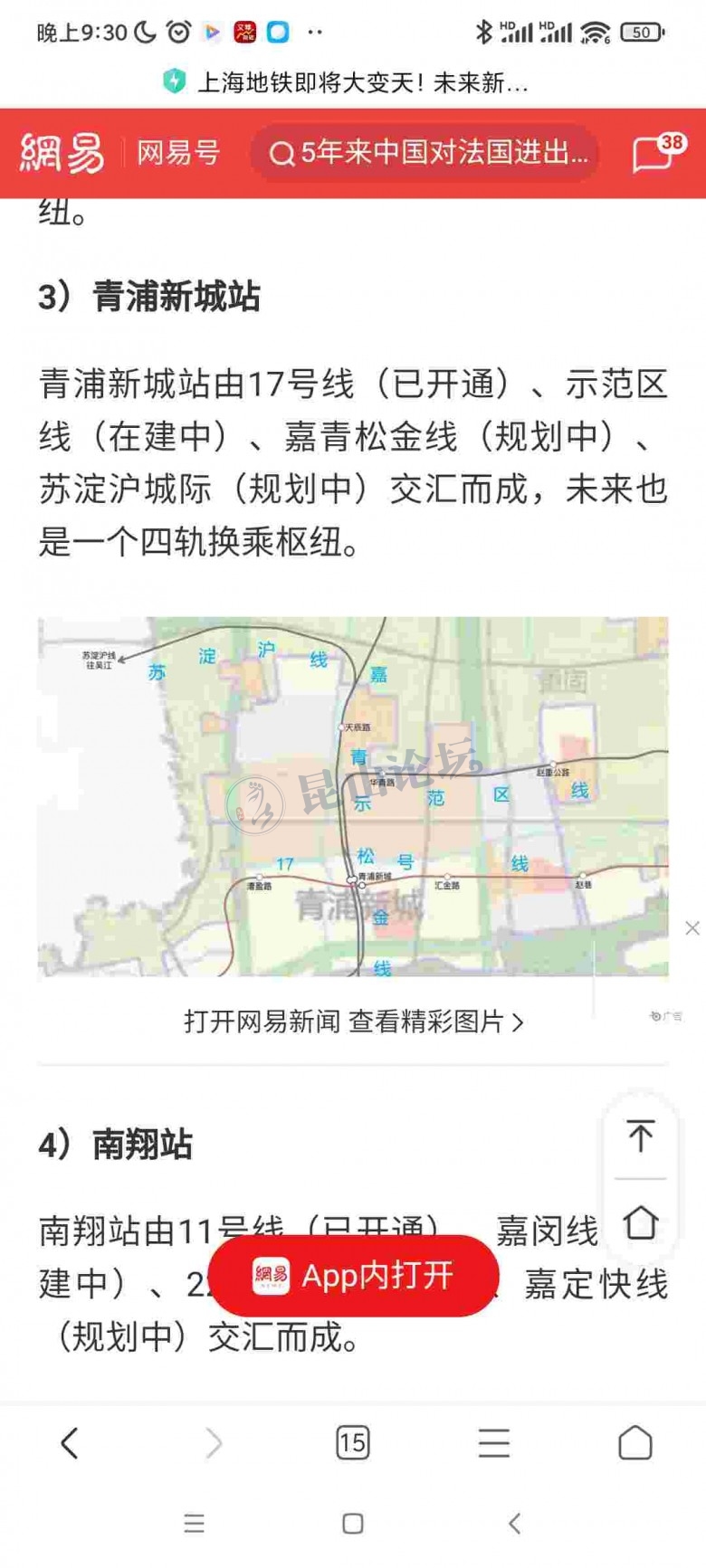Go to the browser home page
706x1568 pixels.
[634, 1443]
